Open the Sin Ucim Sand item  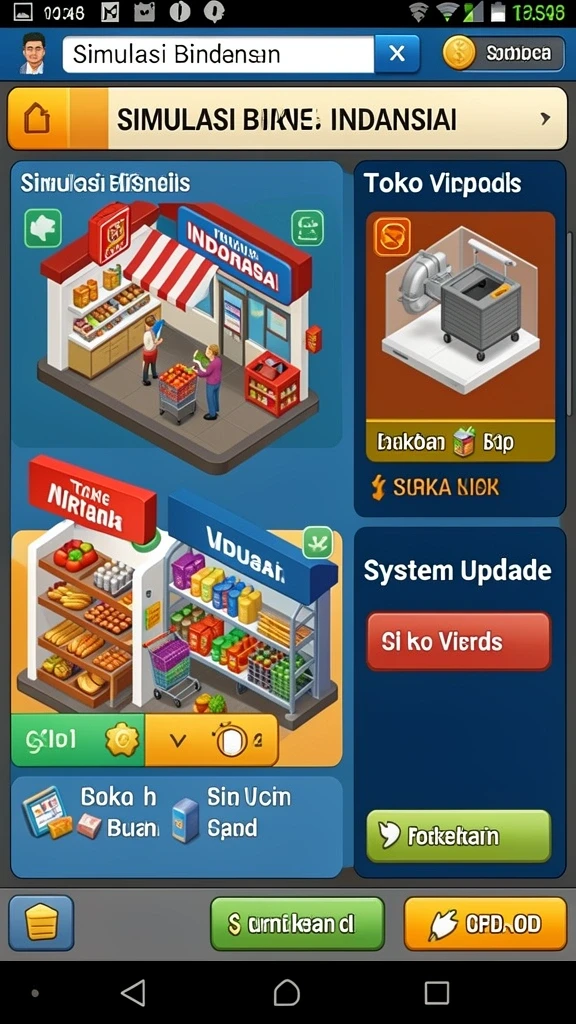coord(232,813)
